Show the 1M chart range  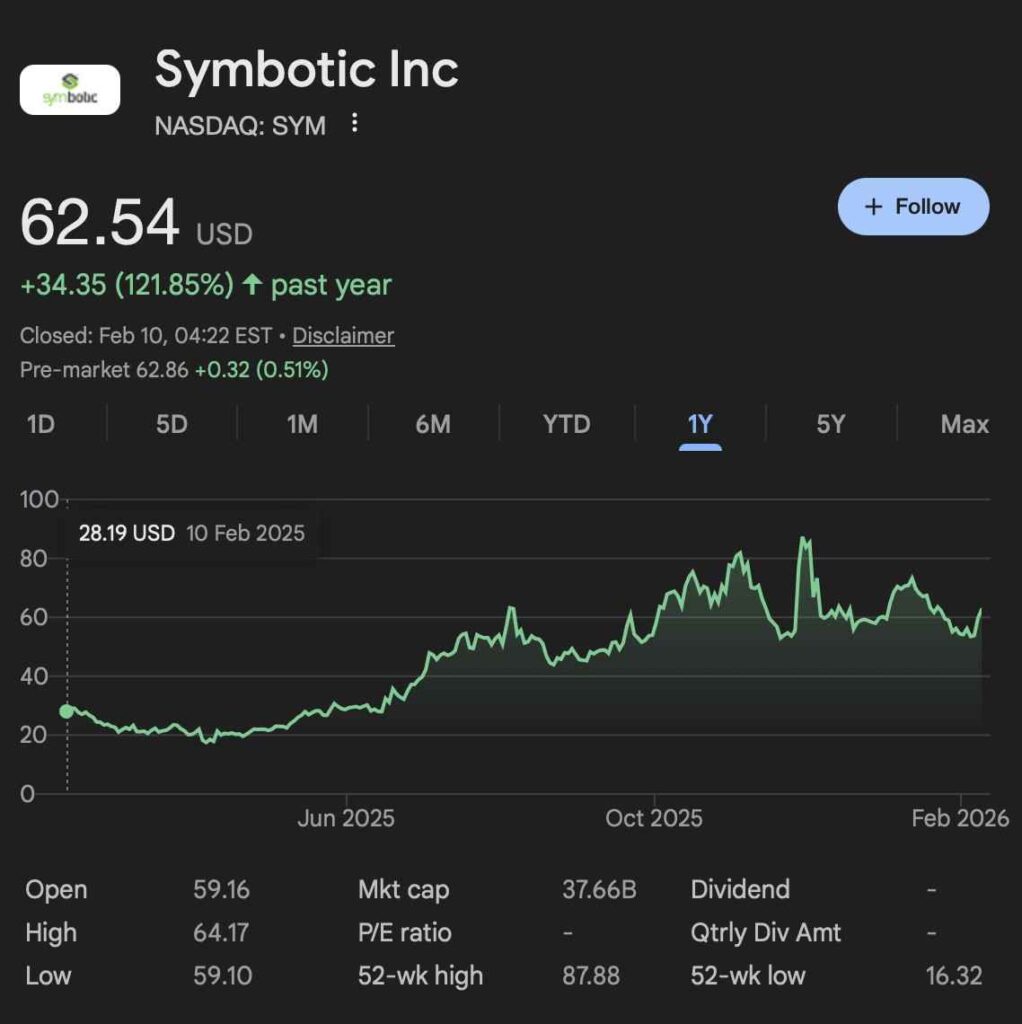[302, 425]
